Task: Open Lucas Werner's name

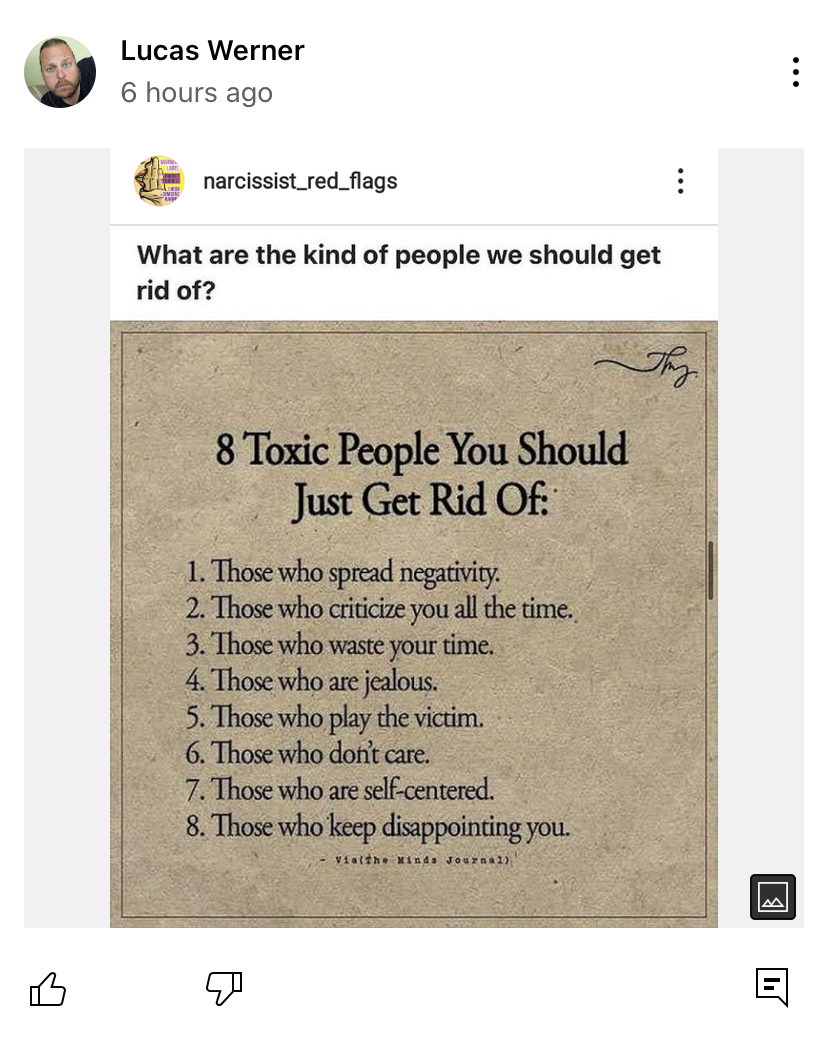Action: pos(212,50)
